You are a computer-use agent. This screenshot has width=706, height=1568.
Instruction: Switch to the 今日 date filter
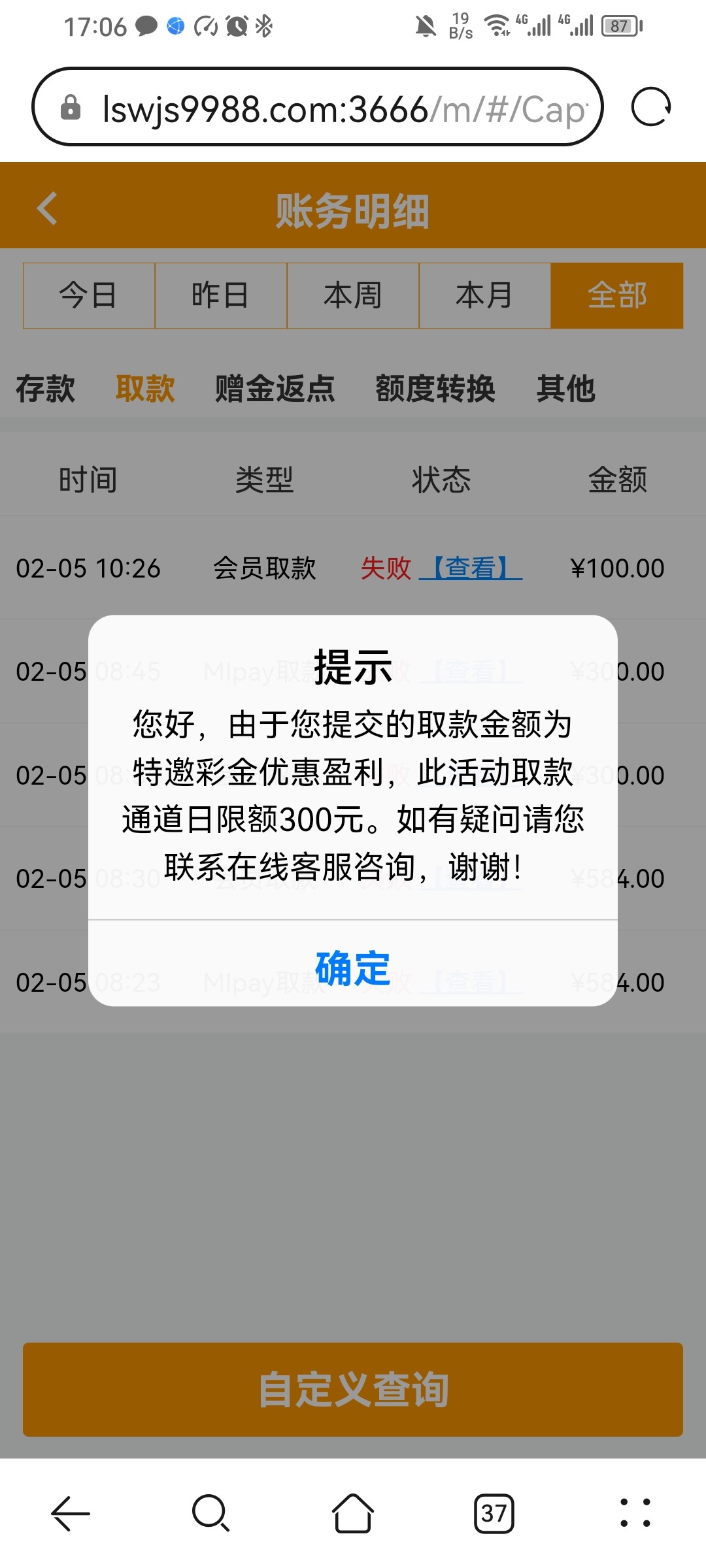pyautogui.click(x=88, y=295)
